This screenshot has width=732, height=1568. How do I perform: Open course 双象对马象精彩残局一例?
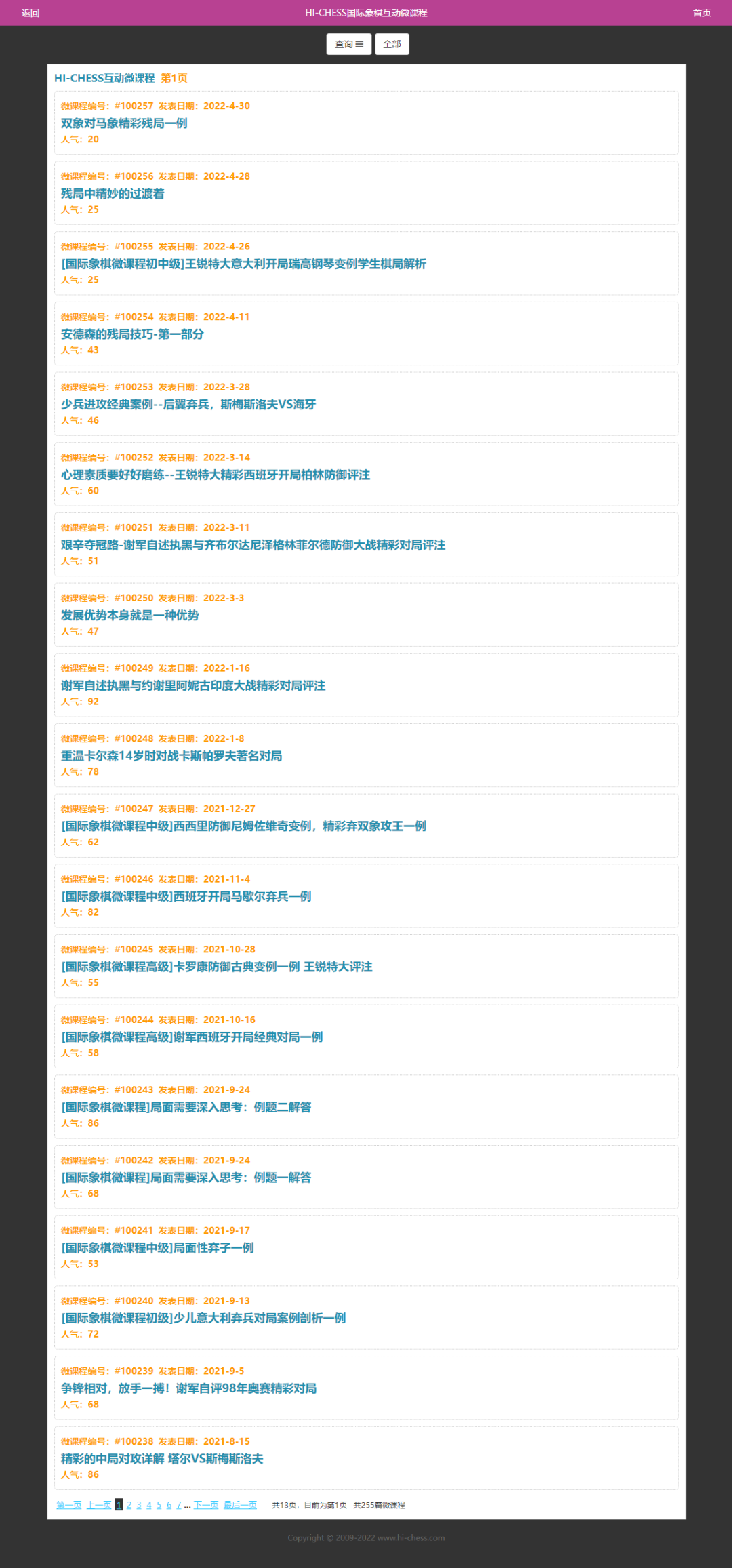124,123
